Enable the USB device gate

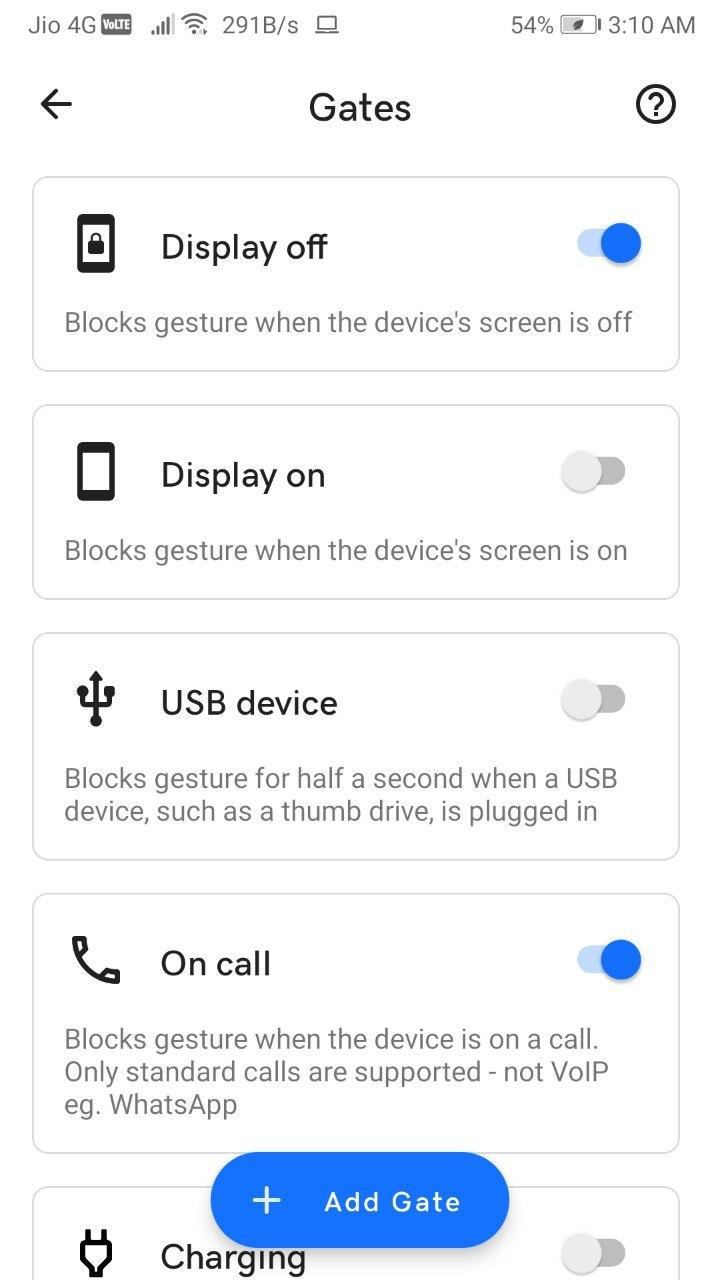tap(596, 698)
